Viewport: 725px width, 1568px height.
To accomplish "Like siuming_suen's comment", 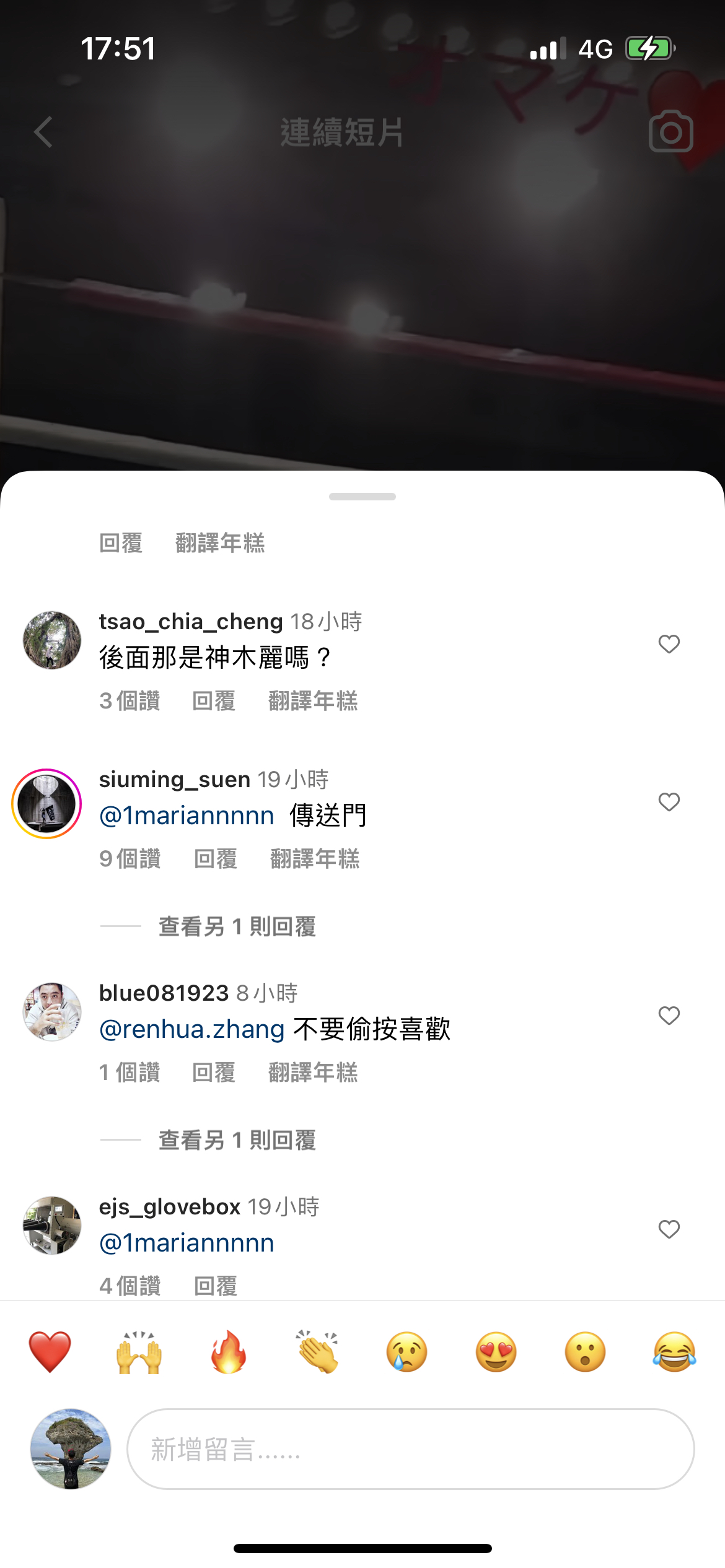I will (x=669, y=802).
